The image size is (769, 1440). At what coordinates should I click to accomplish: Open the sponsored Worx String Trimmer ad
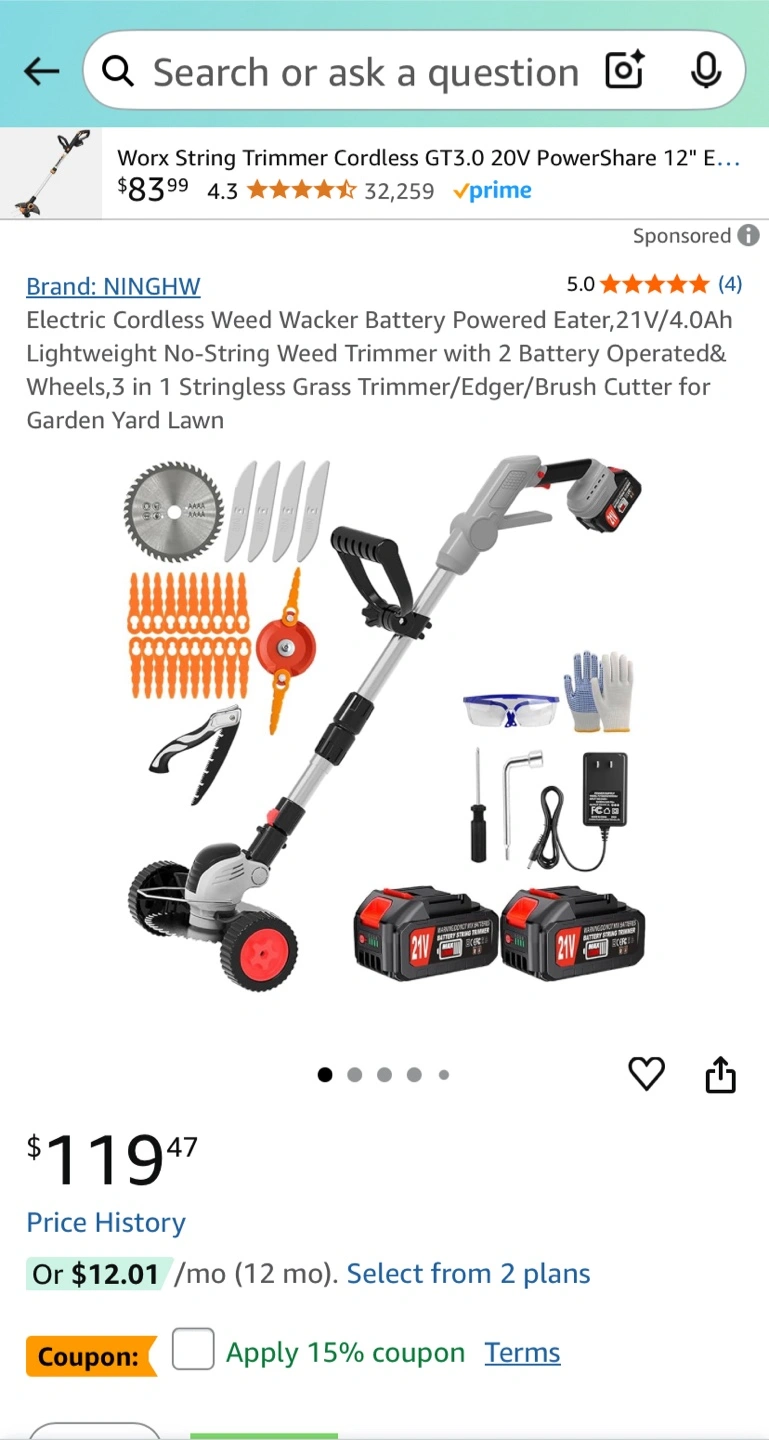click(x=384, y=173)
